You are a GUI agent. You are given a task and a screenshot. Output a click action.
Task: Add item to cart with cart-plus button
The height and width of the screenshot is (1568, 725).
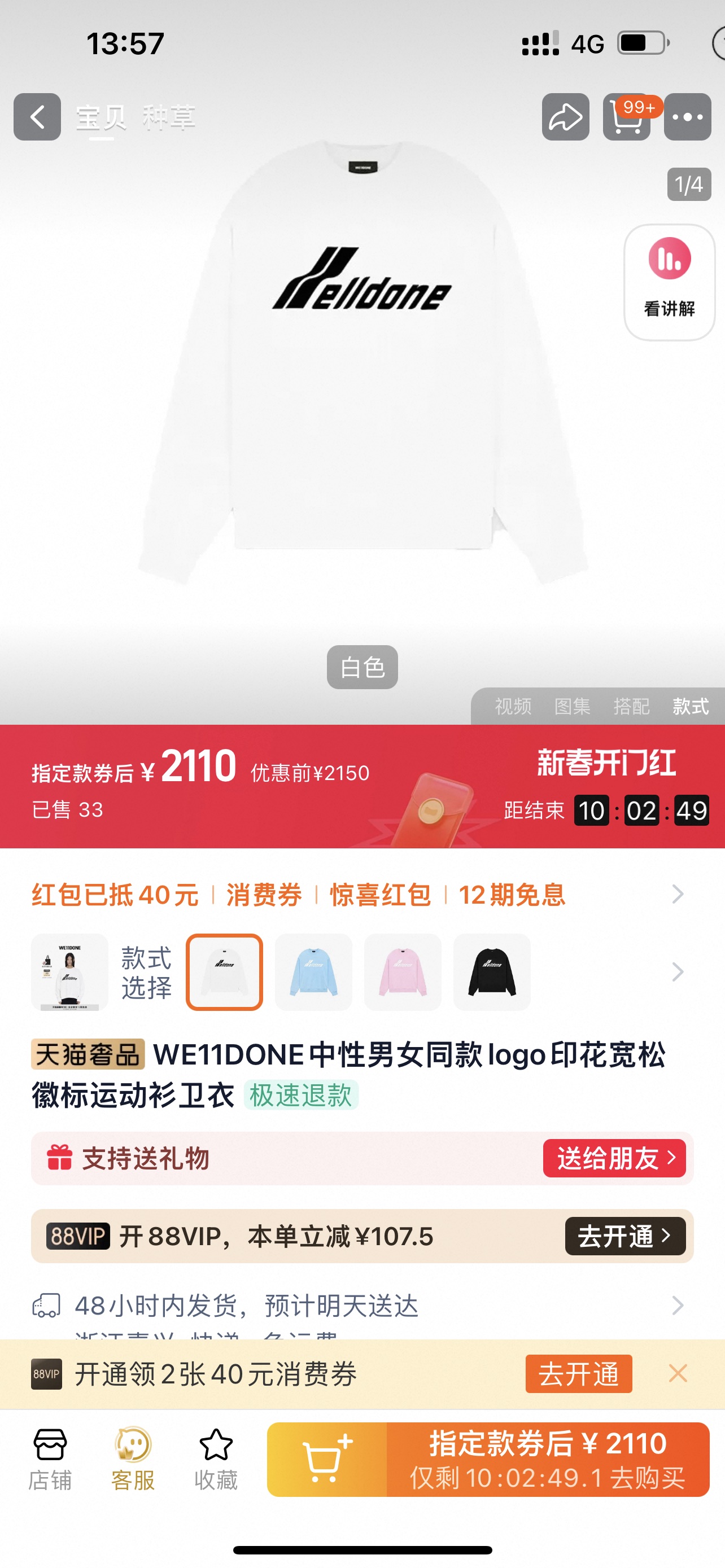tap(327, 1459)
